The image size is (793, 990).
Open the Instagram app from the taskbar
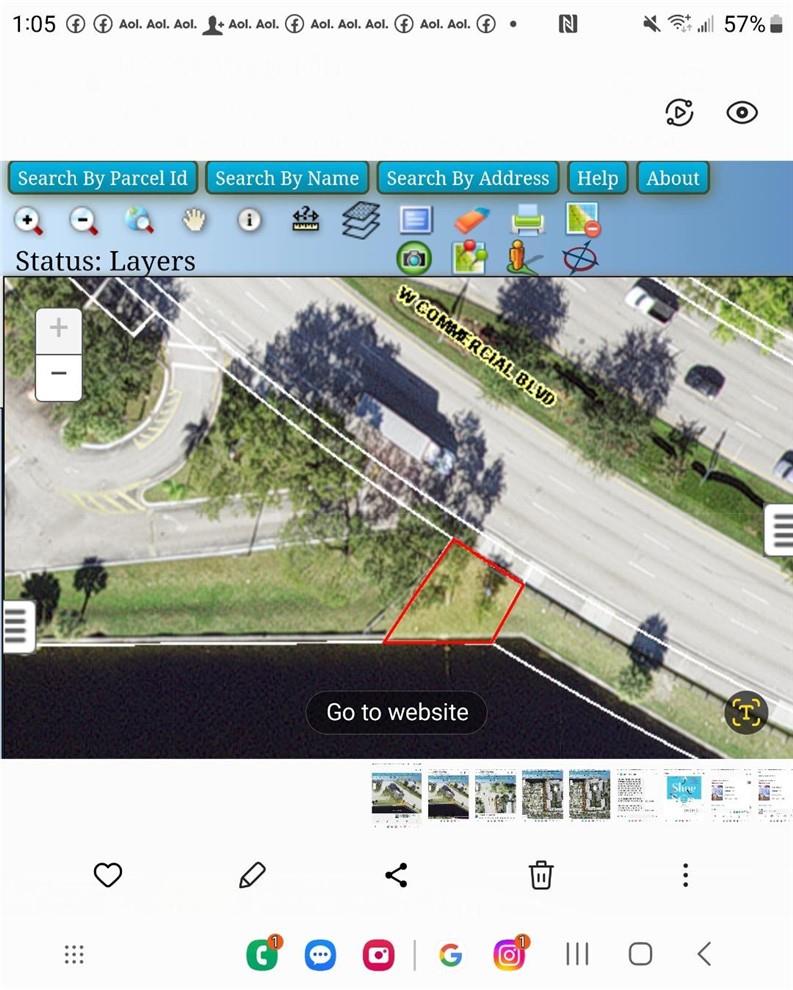pos(509,954)
